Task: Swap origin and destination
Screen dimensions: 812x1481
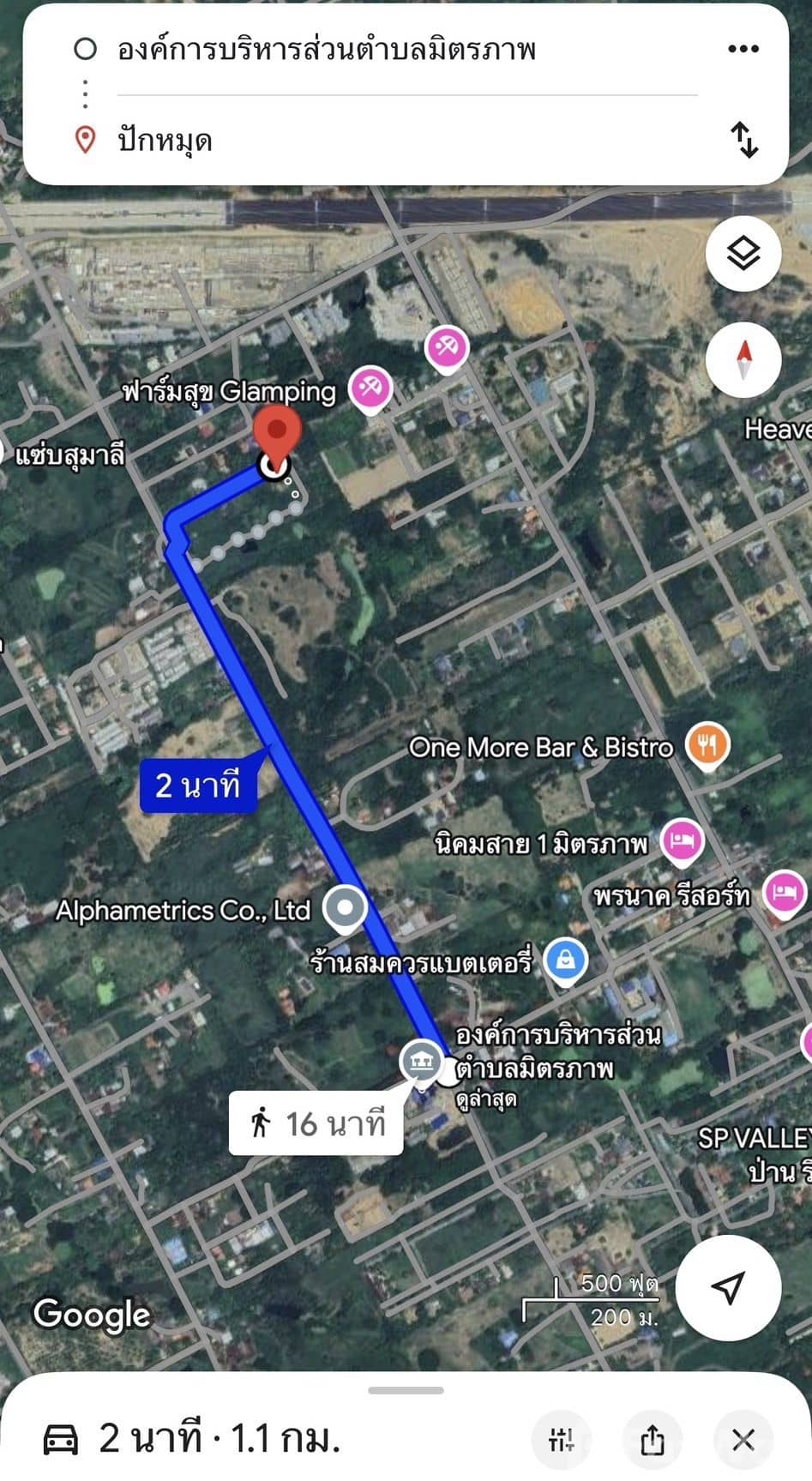Action: [743, 140]
